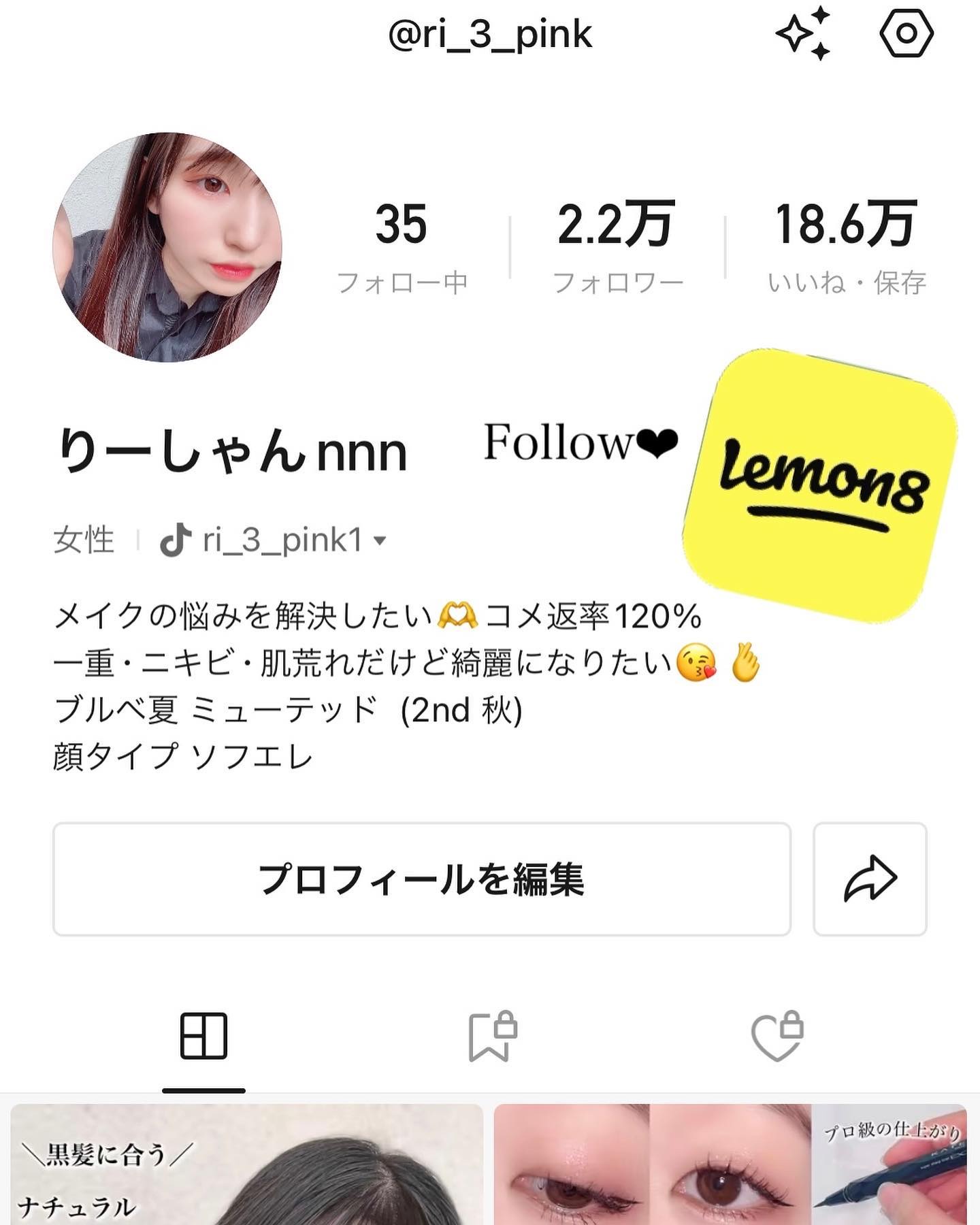Tap the sparkle stars icon
This screenshot has height=1225, width=980.
coord(804,33)
